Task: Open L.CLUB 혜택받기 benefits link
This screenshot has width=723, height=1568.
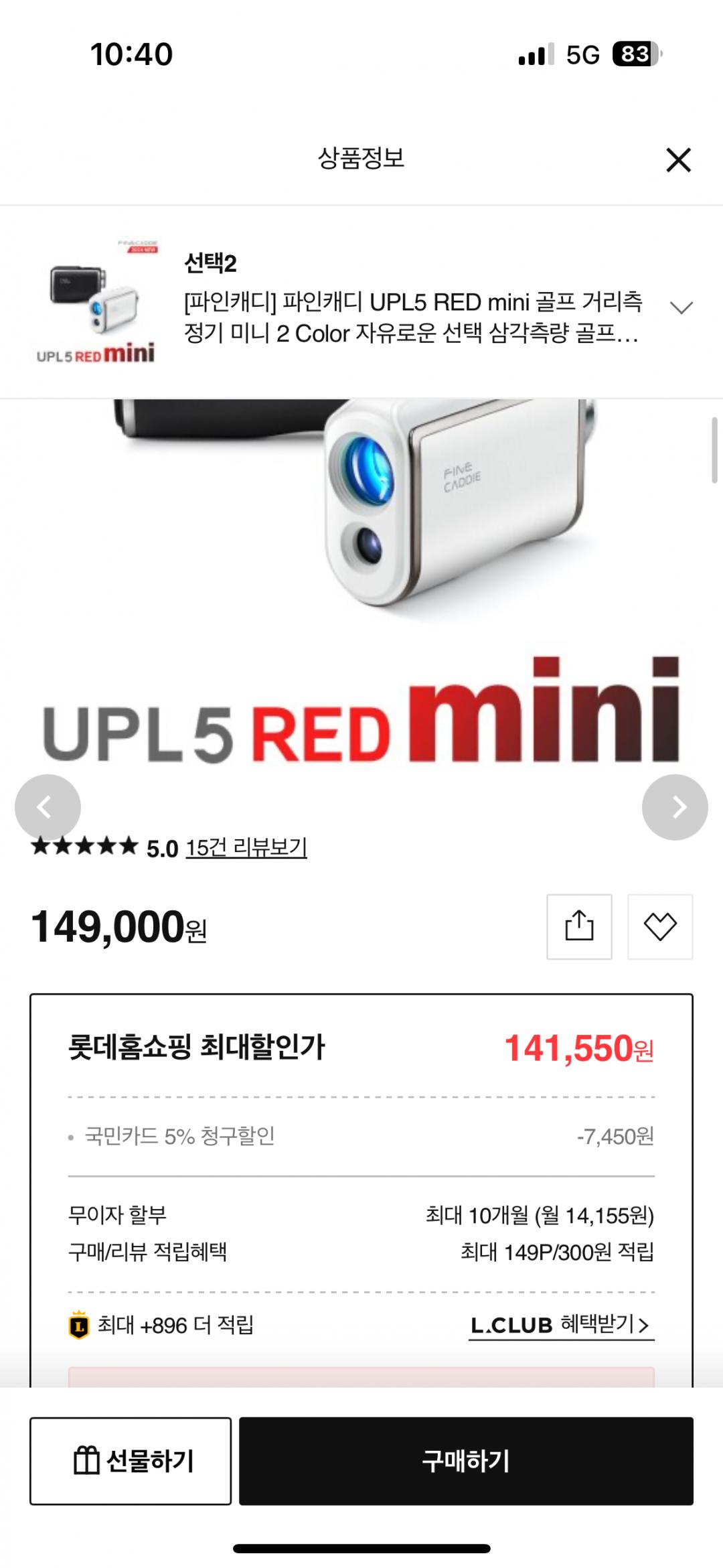Action: [561, 1325]
